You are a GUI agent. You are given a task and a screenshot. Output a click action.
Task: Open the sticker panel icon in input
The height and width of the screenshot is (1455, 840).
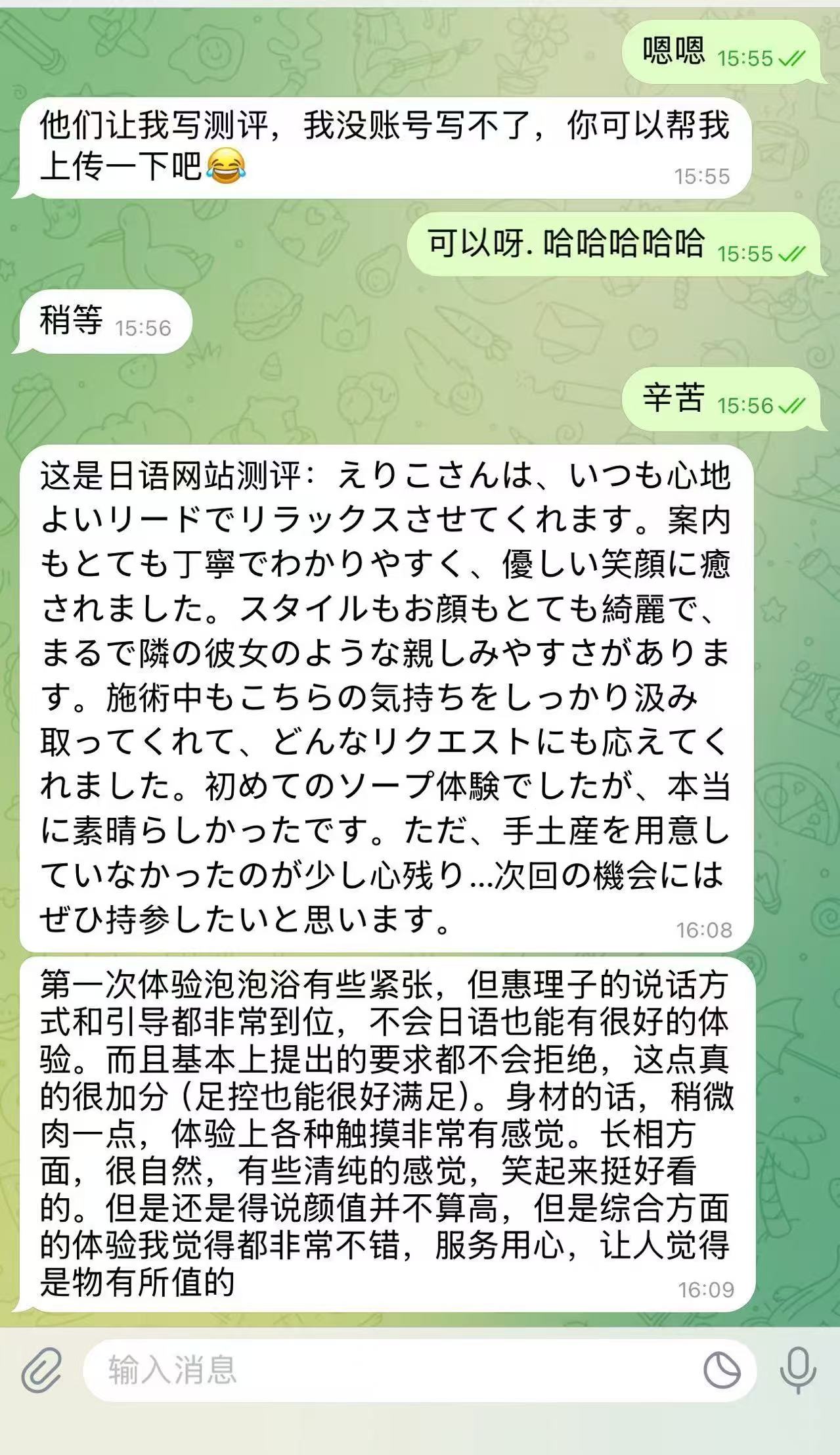722,1370
